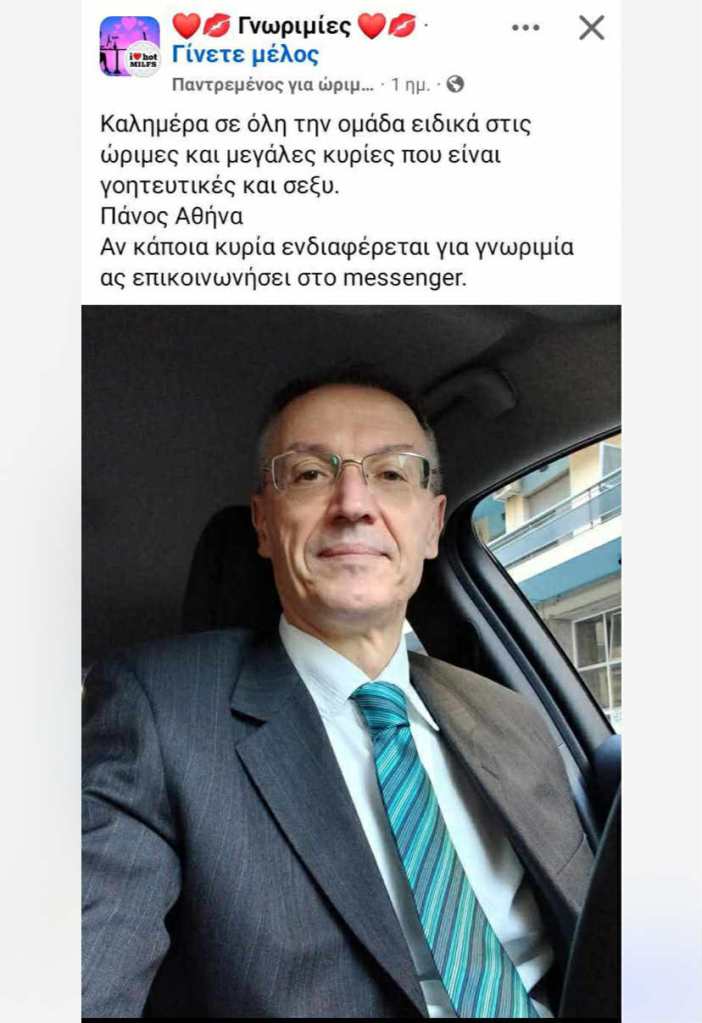Open the post's three-dot options menu
This screenshot has height=1023, width=702.
525,28
